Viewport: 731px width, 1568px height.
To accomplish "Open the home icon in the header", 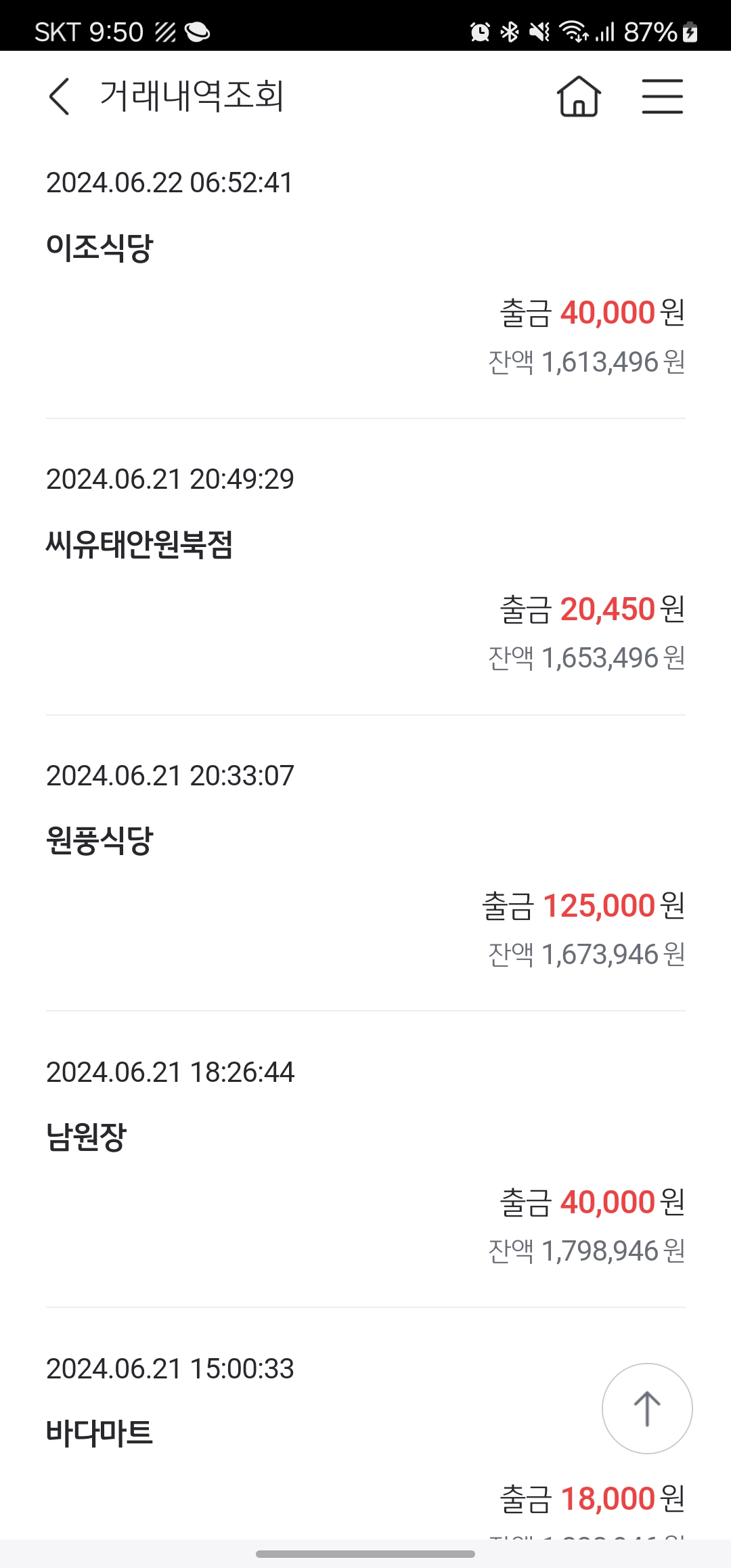I will [579, 96].
